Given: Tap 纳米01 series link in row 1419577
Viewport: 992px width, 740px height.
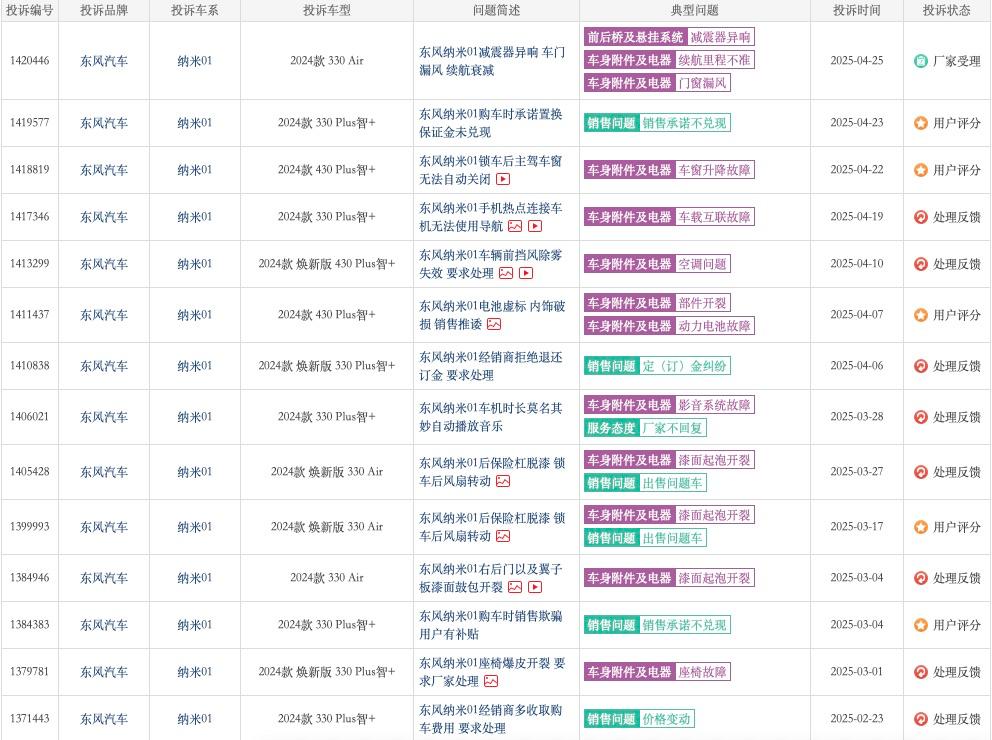Looking at the screenshot, I should [195, 123].
